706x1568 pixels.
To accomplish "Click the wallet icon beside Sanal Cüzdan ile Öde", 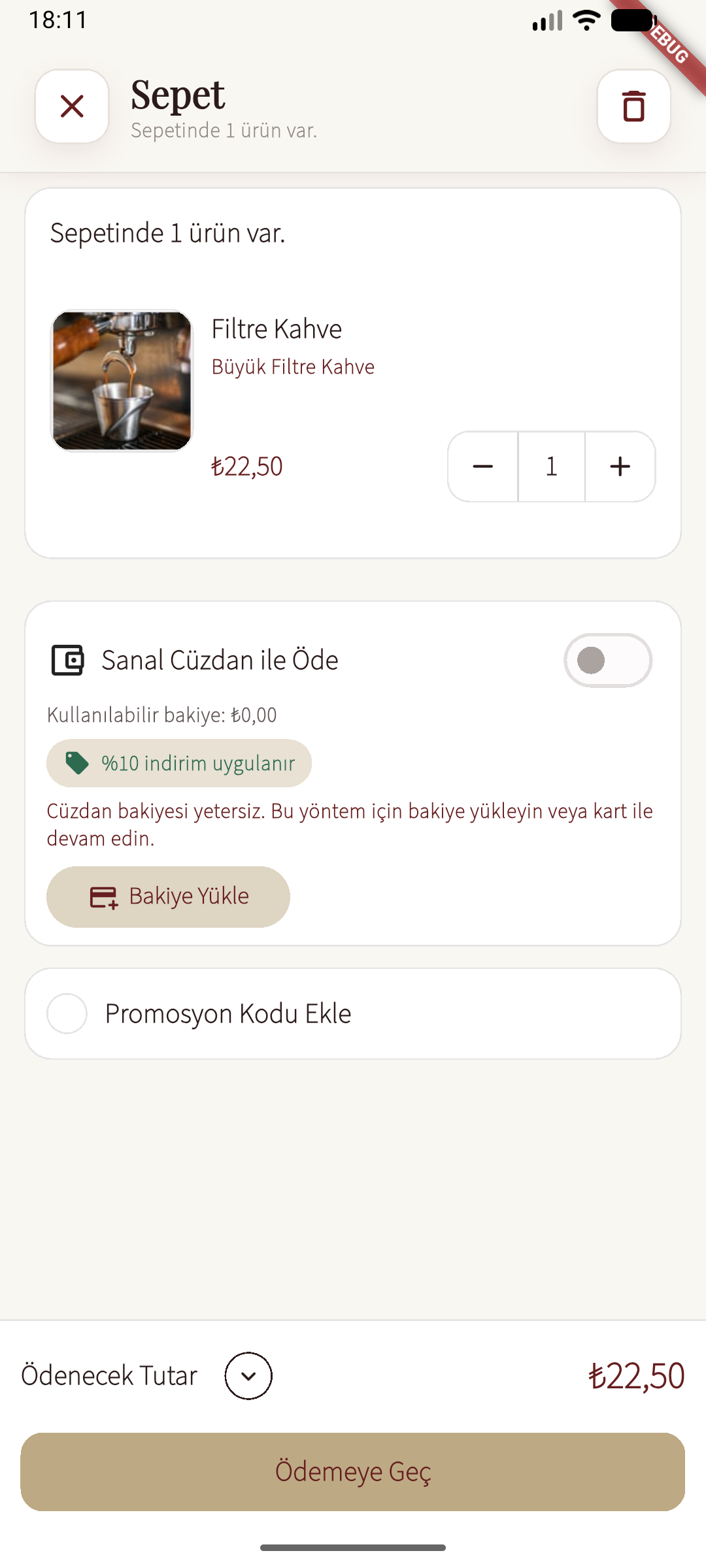I will pos(67,660).
